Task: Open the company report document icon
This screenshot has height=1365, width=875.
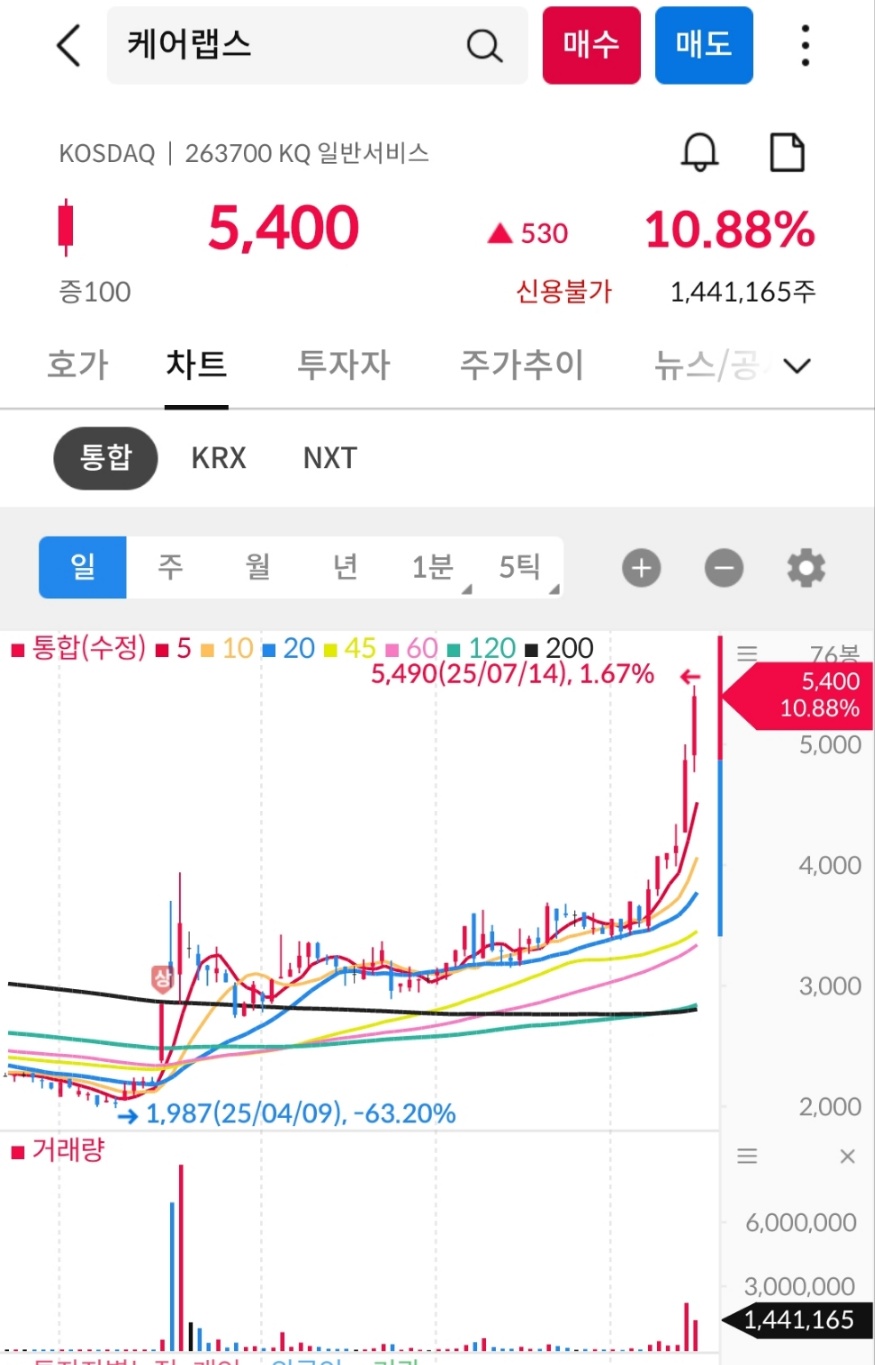Action: (x=787, y=152)
